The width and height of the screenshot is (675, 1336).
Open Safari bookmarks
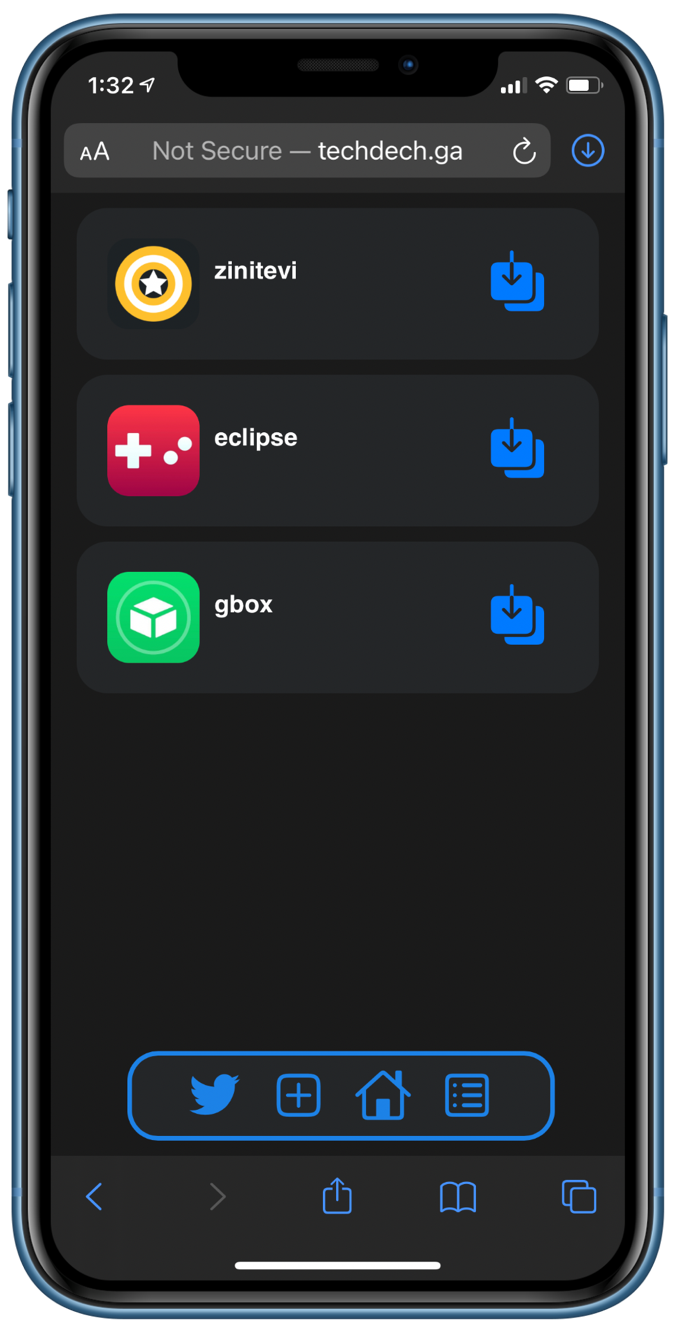(458, 1196)
